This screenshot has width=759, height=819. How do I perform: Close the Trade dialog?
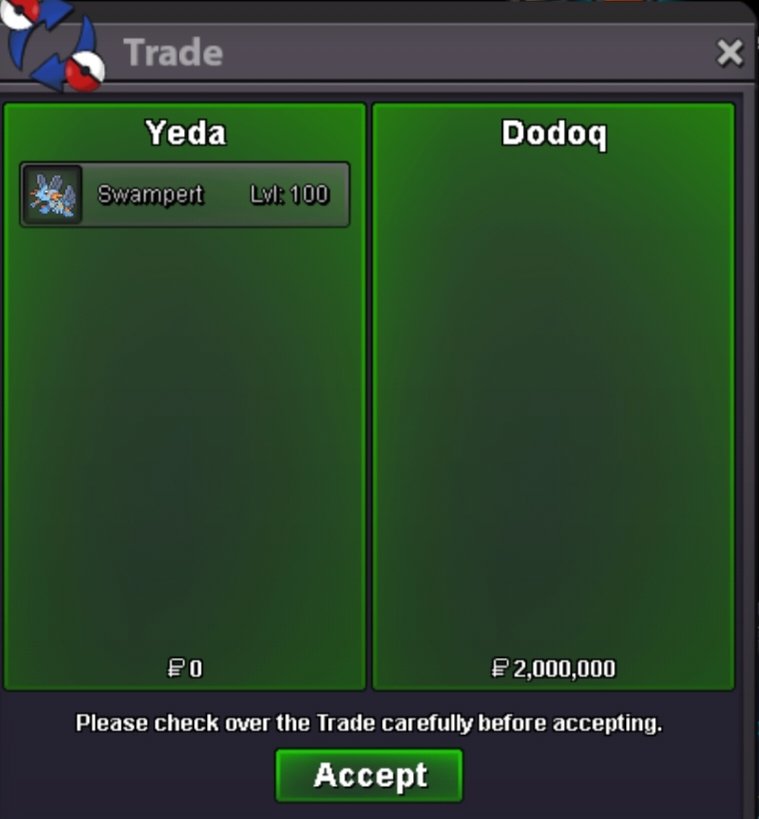click(x=730, y=53)
